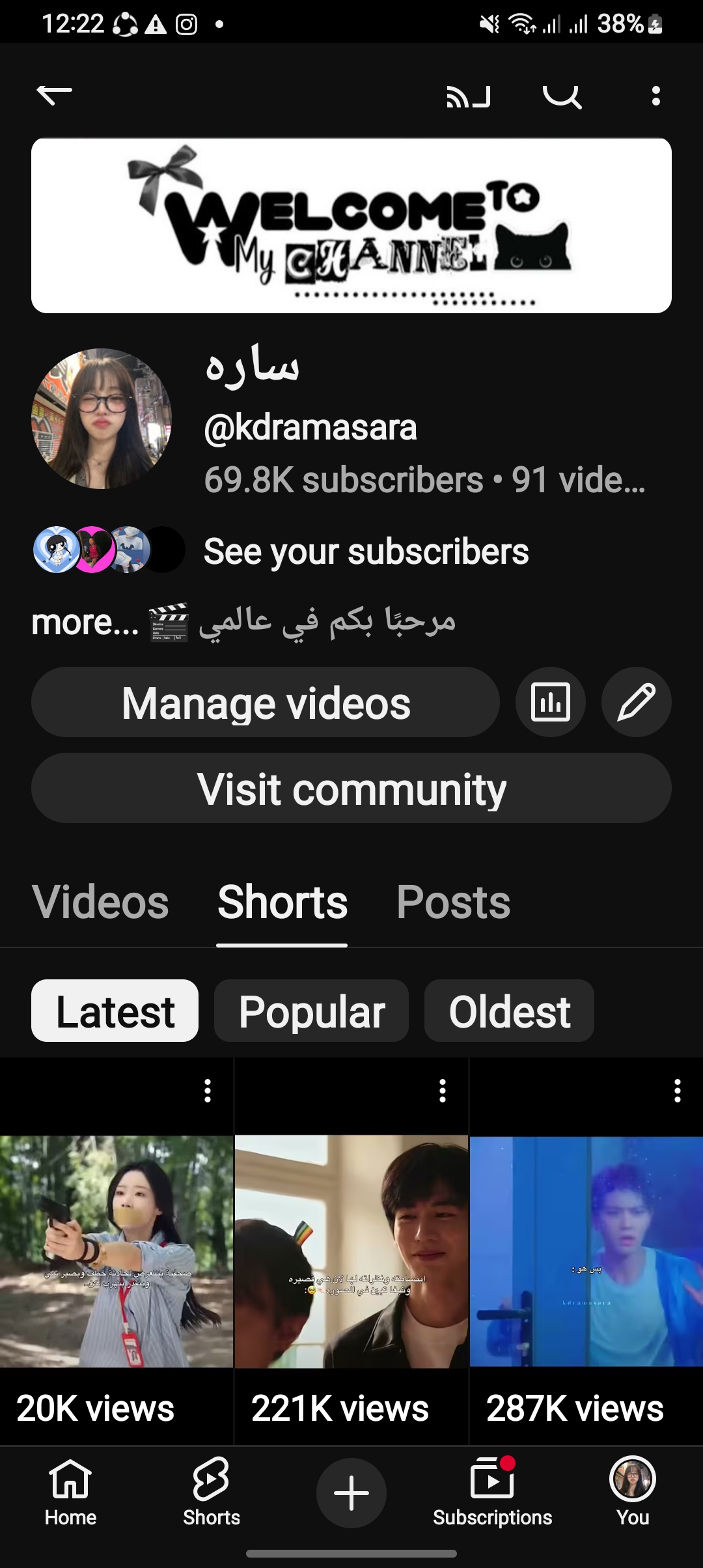This screenshot has width=703, height=1568.
Task: Search within the channel
Action: (562, 96)
